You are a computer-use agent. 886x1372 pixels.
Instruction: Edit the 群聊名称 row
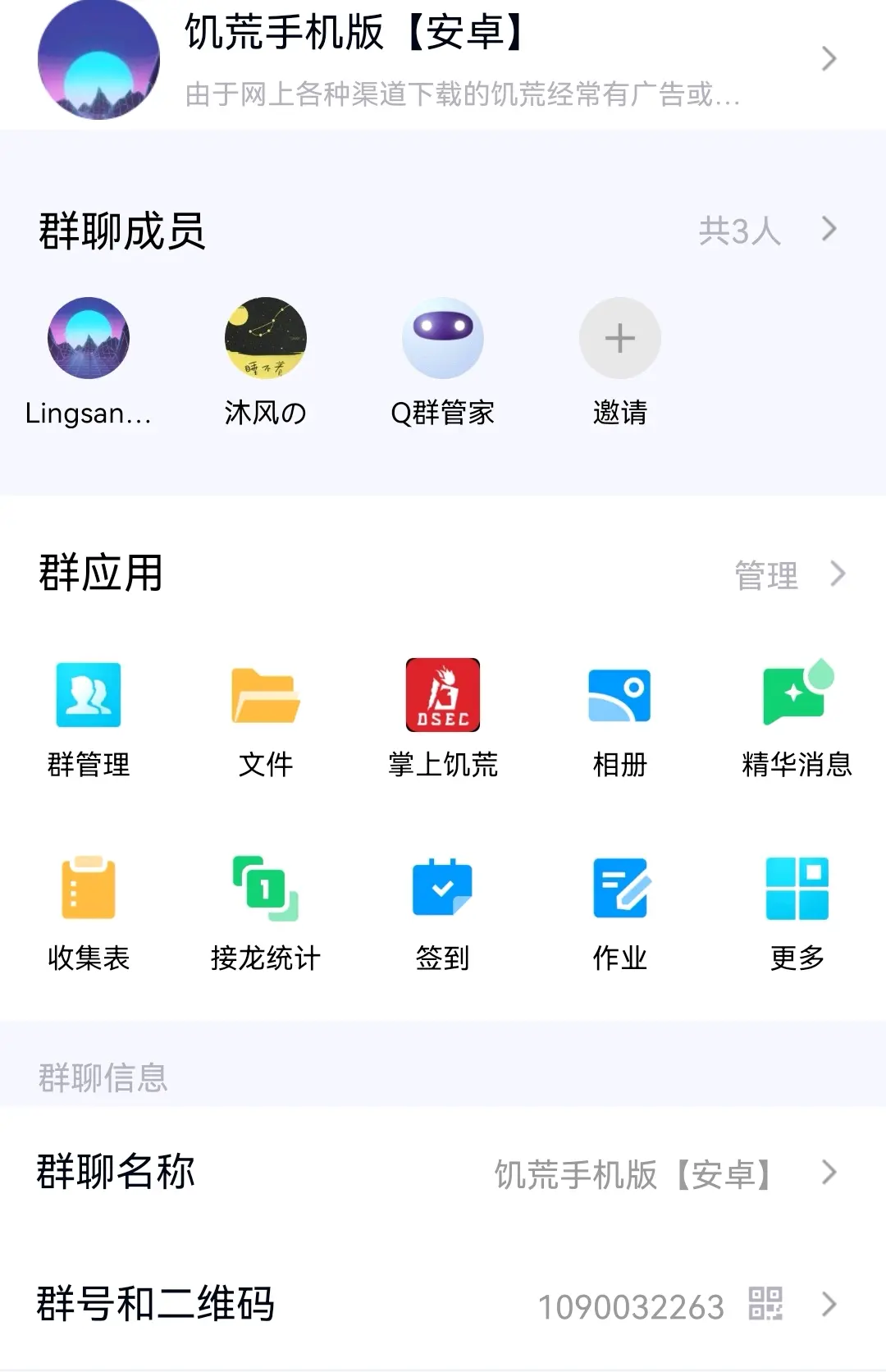[x=443, y=1173]
